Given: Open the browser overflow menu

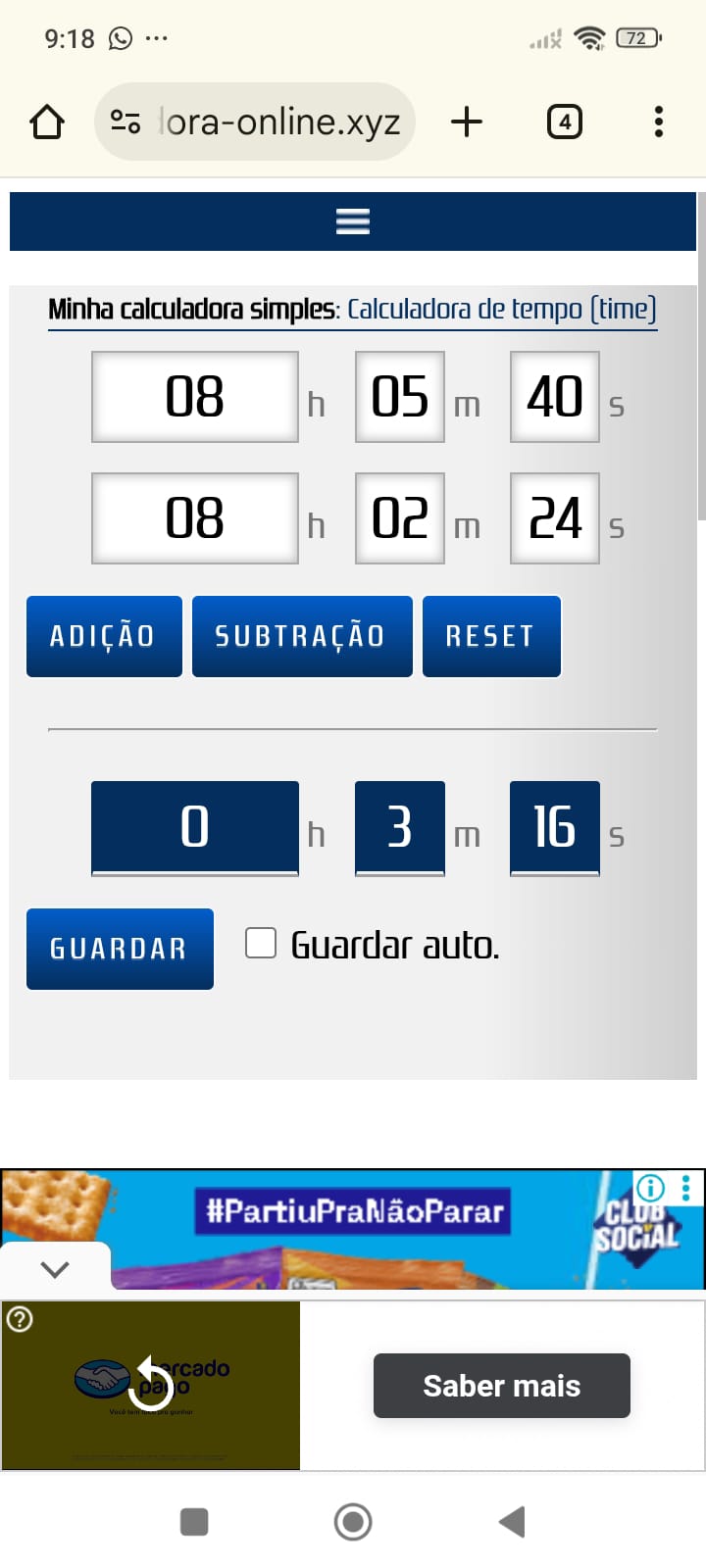Looking at the screenshot, I should click(658, 122).
